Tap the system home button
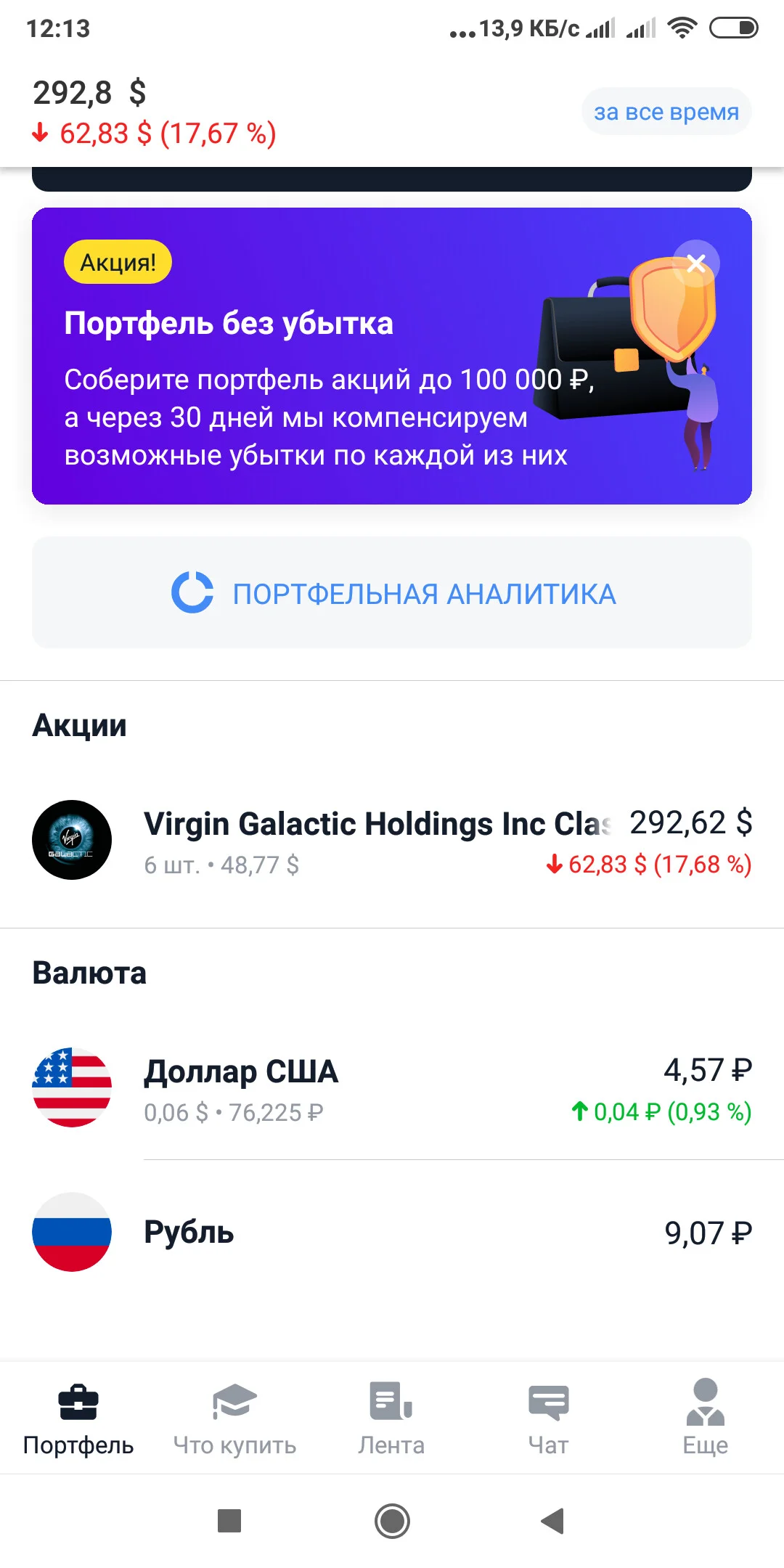 click(392, 1521)
